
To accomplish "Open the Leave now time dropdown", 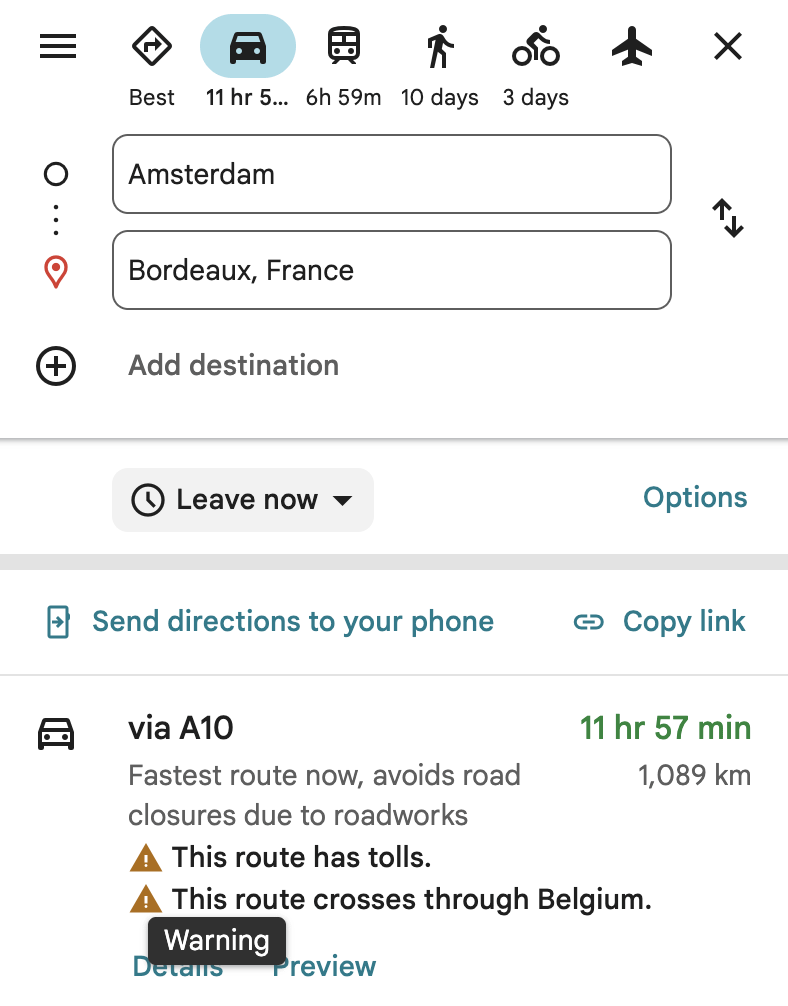I will click(x=242, y=499).
